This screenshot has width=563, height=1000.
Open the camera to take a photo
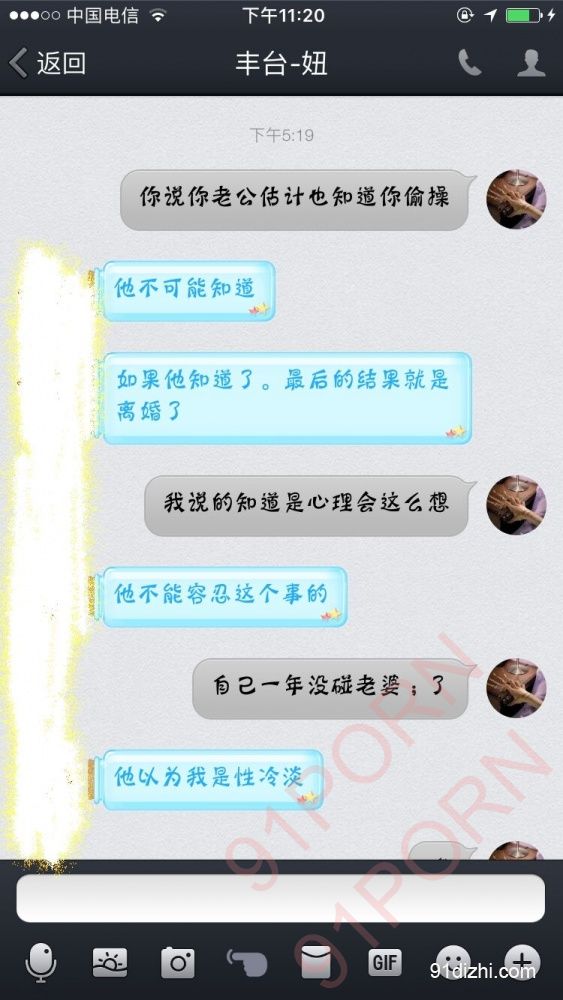pyautogui.click(x=178, y=963)
